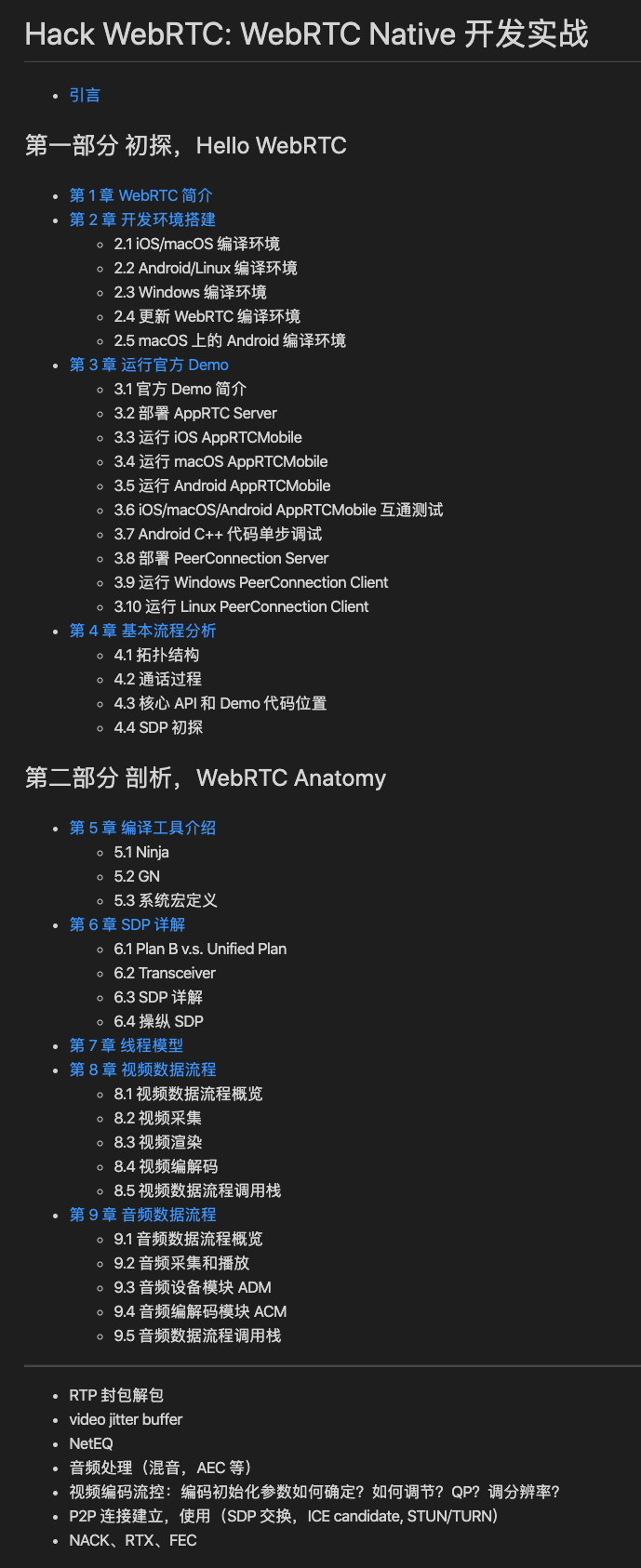Image resolution: width=641 pixels, height=1568 pixels.
Task: Select 第 4 章 基本流程分析 link
Action: coord(142,631)
